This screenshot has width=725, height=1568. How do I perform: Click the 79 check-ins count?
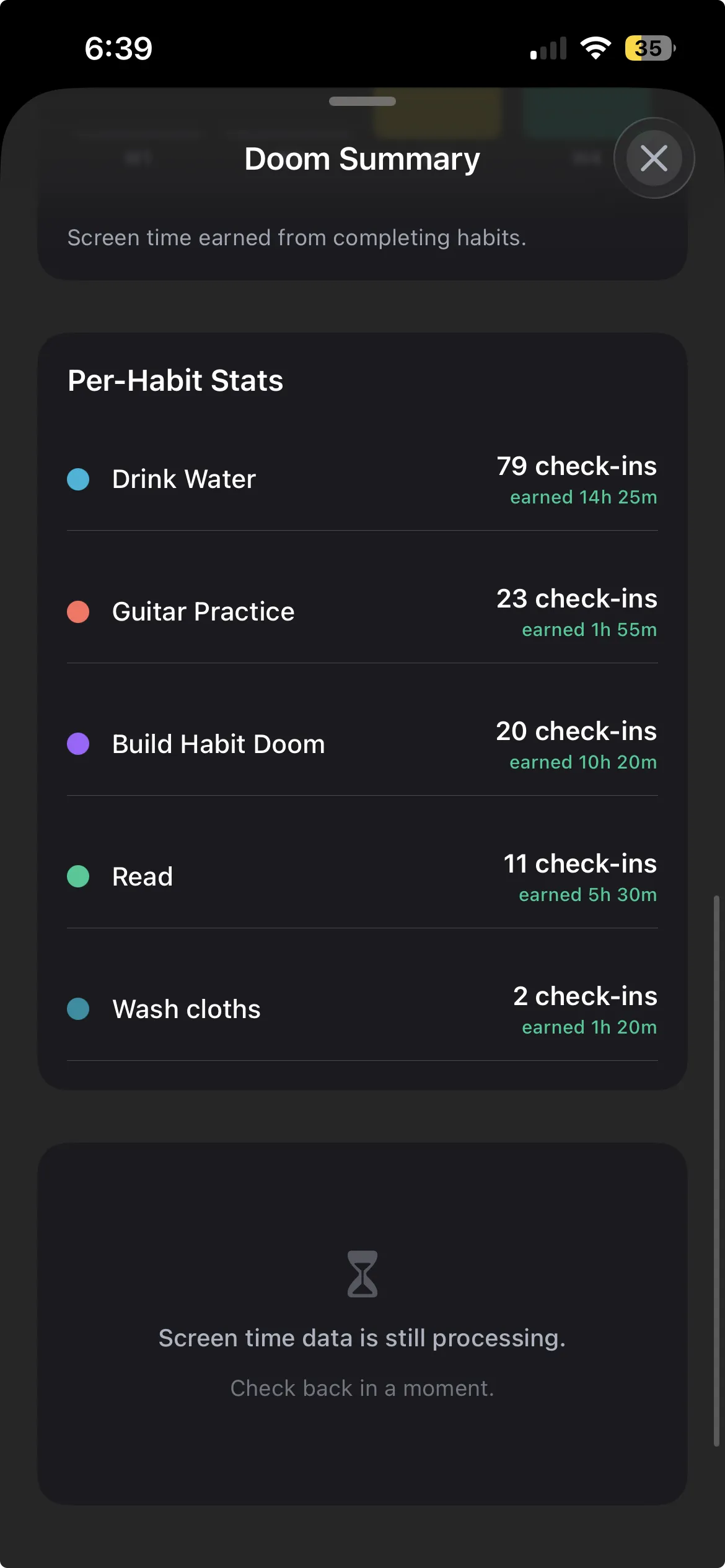(x=578, y=466)
